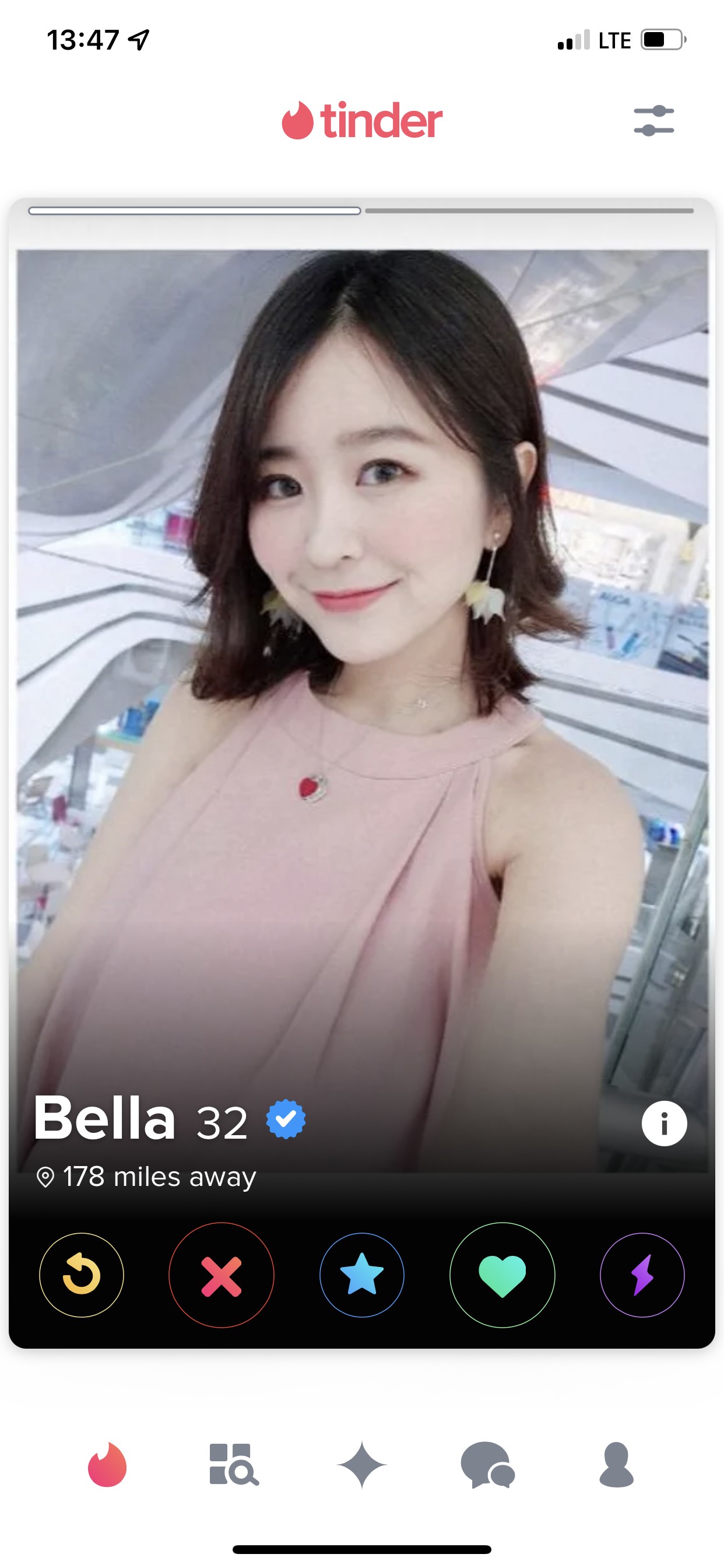Activate the purple Boost lightning
The height and width of the screenshot is (1568, 724).
coord(642,1275)
